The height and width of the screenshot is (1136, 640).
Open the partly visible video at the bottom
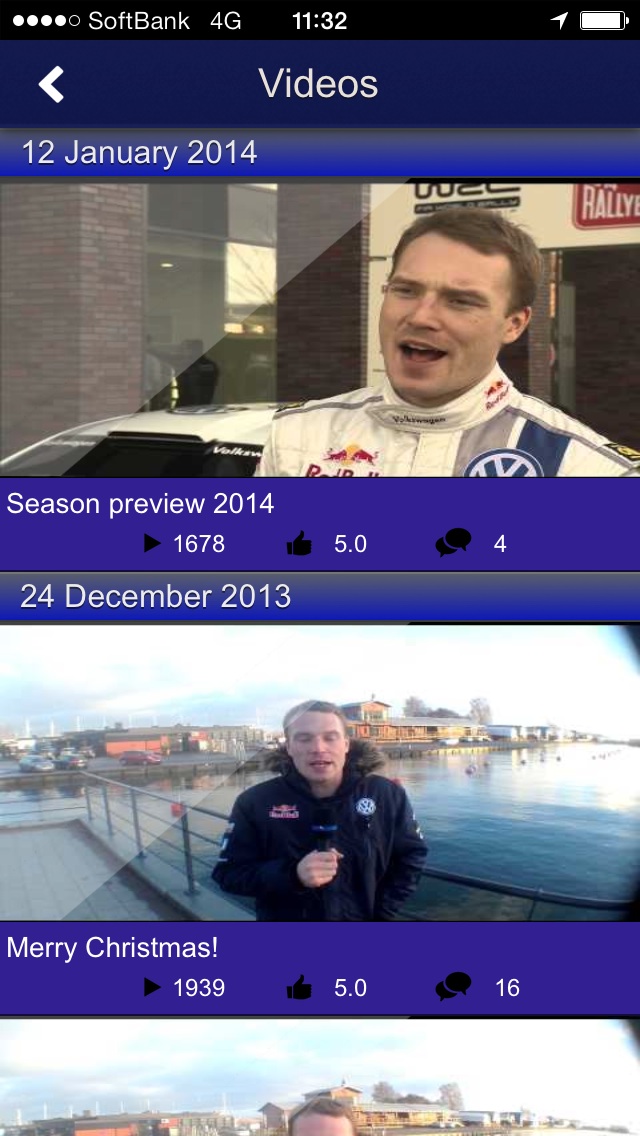(x=320, y=1078)
